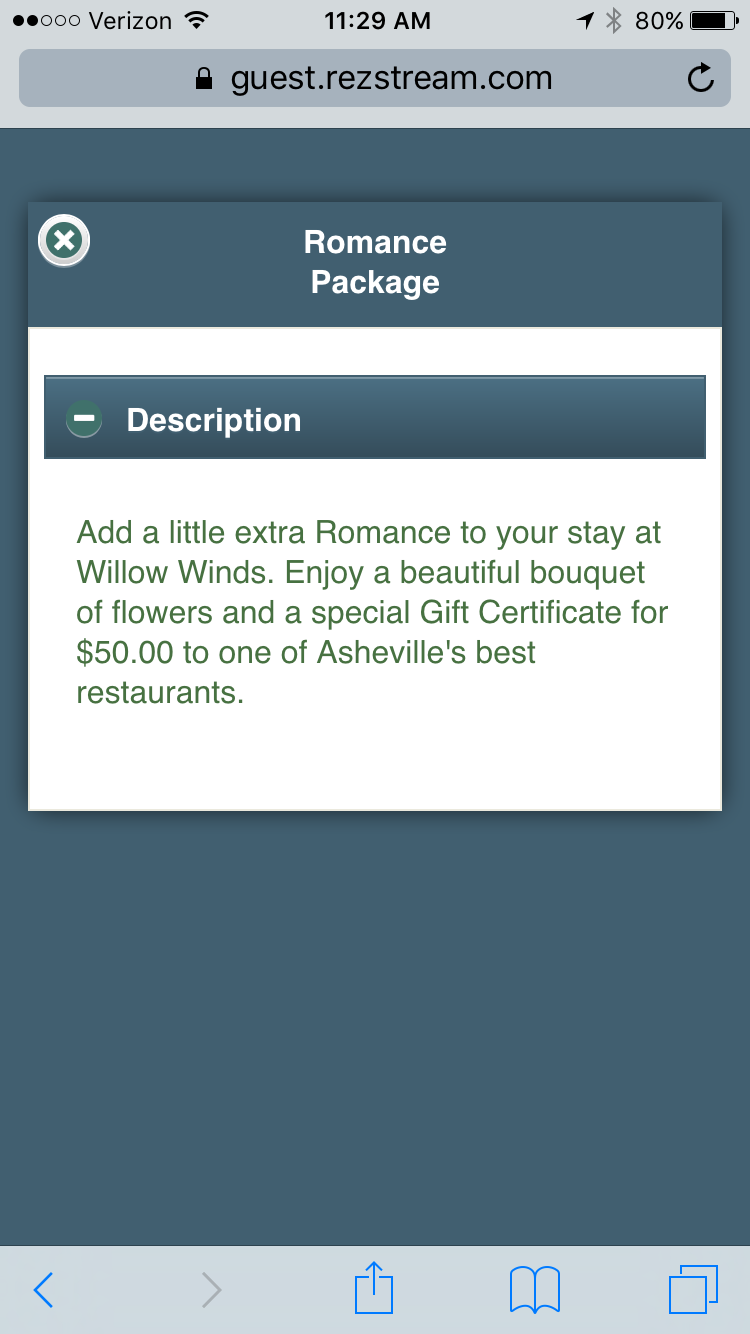Tap the battery indicator showing 80%
This screenshot has height=1334, width=750.
(x=686, y=19)
